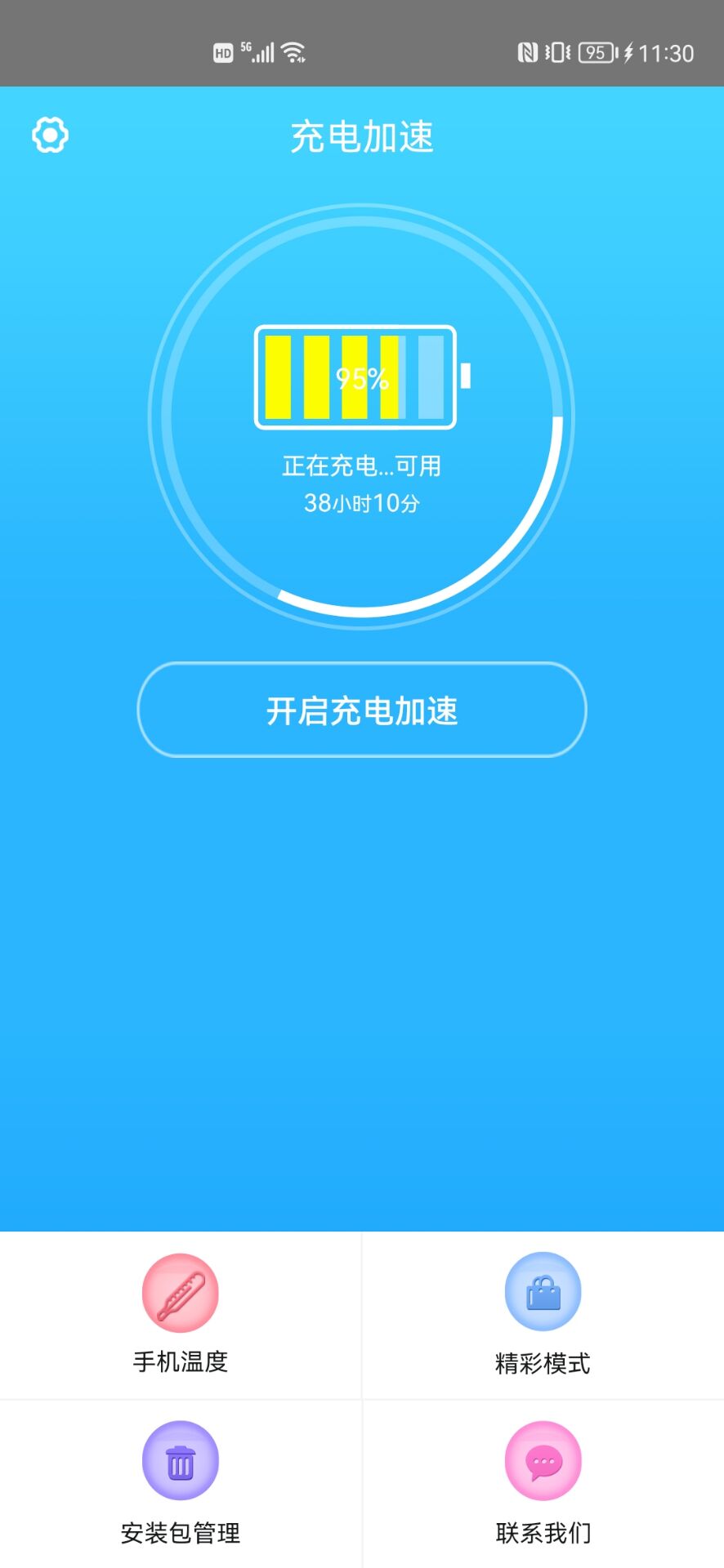Click the 手机温度 label
724x1568 pixels.
point(180,1361)
